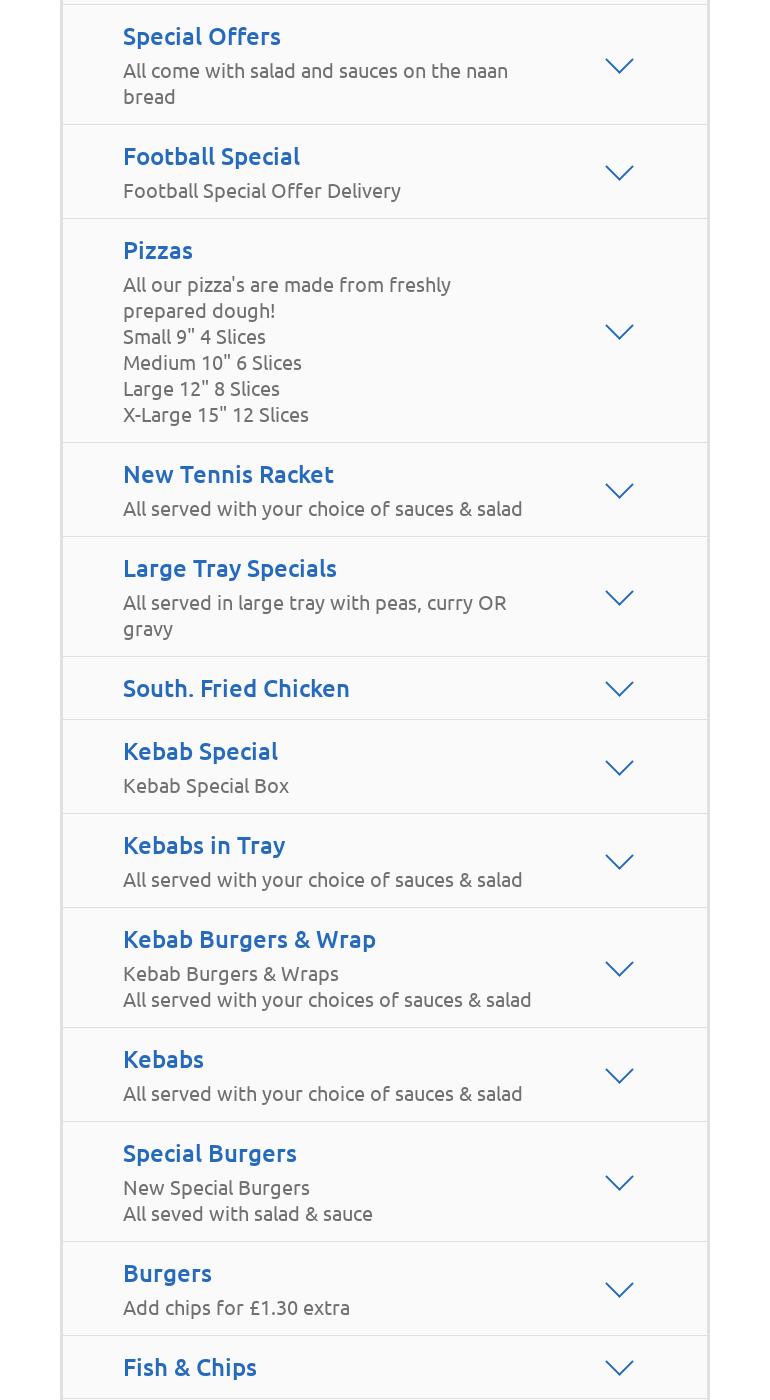Open the Football Special category
Image resolution: width=770 pixels, height=1400 pixels.
pyautogui.click(x=619, y=173)
